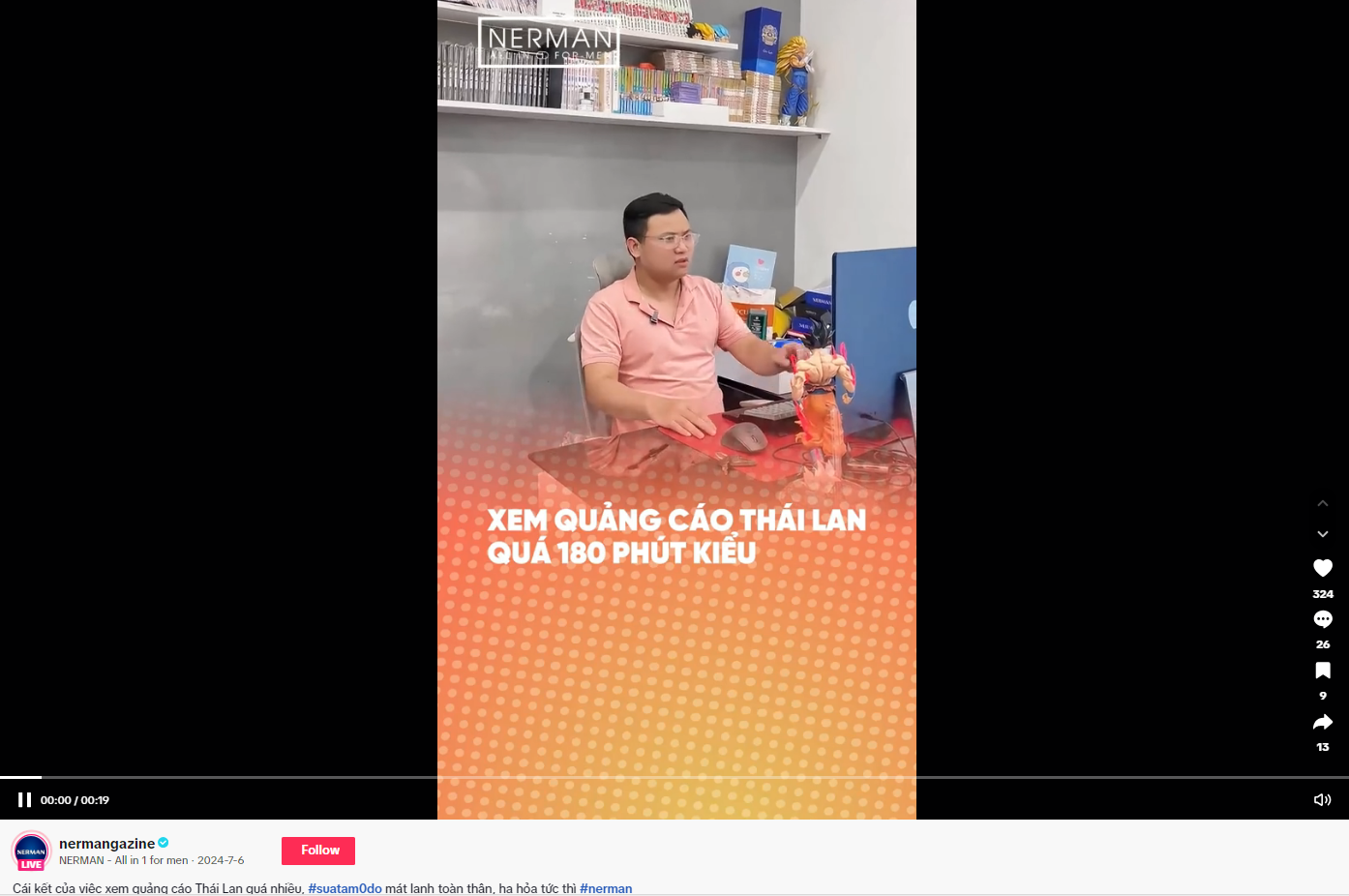Follow the nermangazine account
The width and height of the screenshot is (1349, 896).
(318, 851)
